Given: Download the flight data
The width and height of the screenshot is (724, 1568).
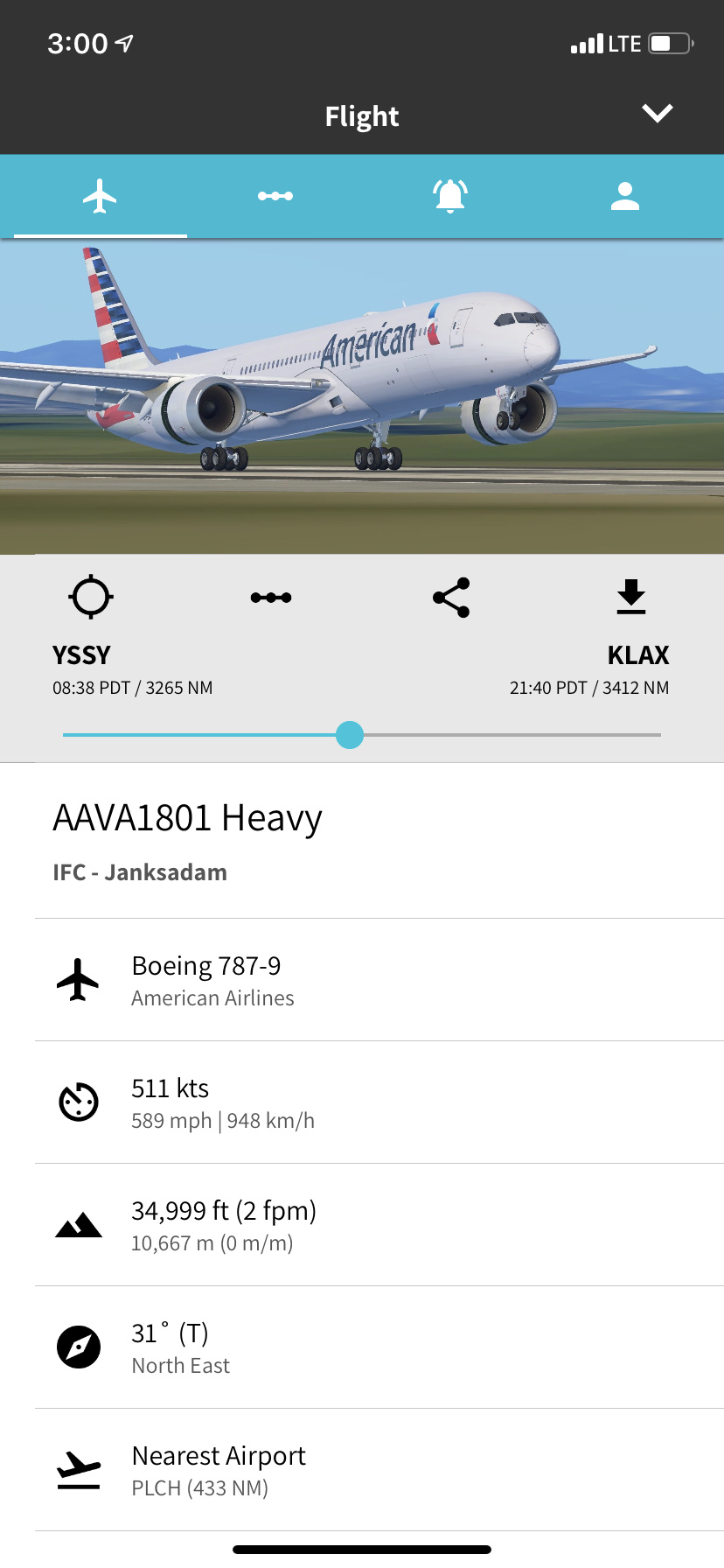Looking at the screenshot, I should click(631, 597).
